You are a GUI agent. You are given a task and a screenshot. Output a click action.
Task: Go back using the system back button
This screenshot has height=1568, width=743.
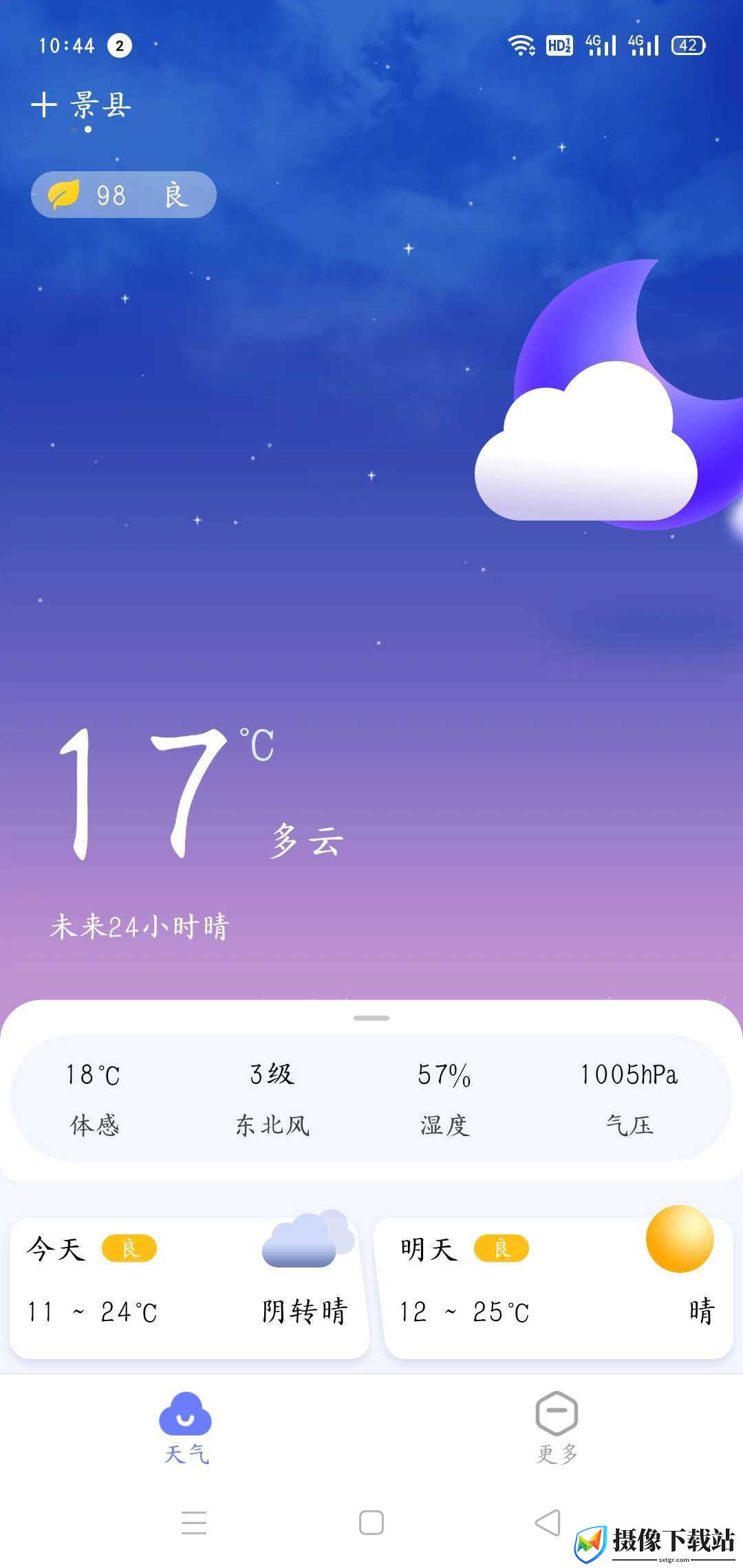pos(548,1523)
